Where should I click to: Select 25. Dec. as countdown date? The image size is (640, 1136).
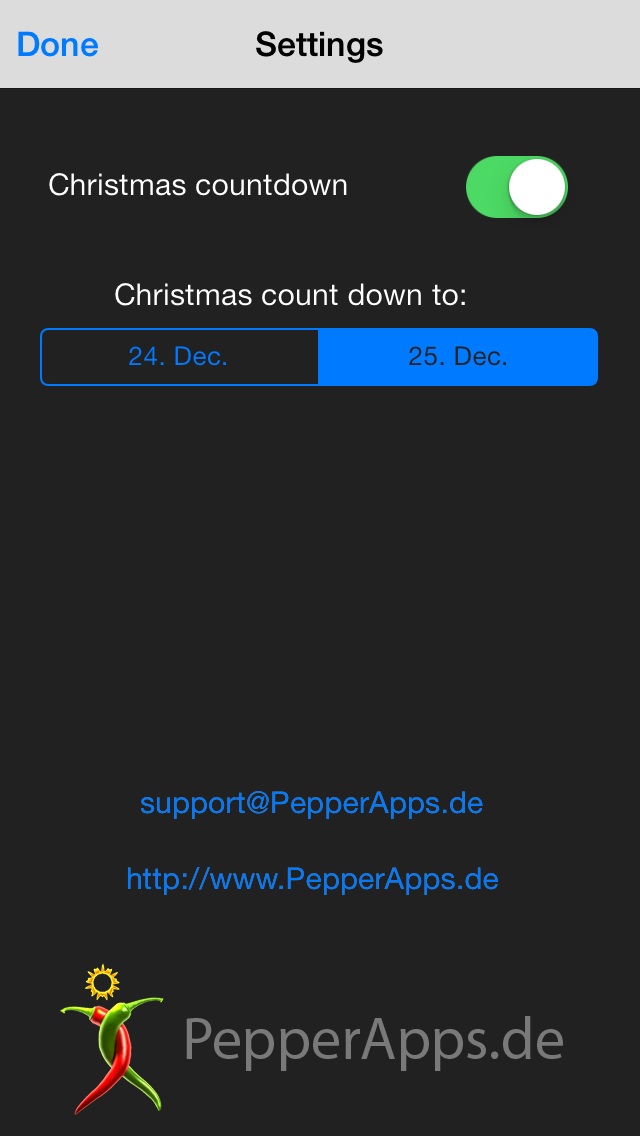click(x=458, y=357)
